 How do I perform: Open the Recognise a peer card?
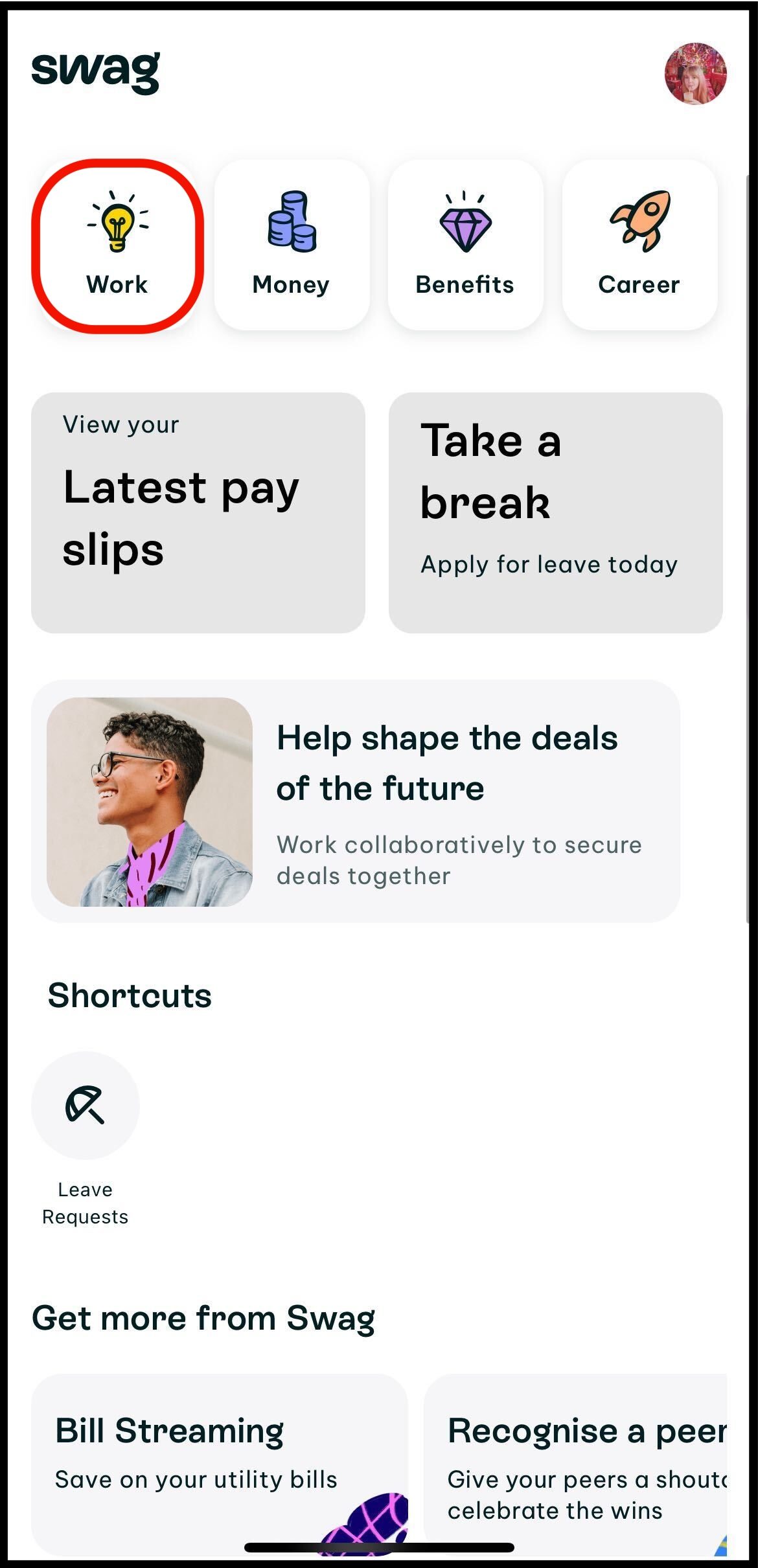pos(575,1464)
